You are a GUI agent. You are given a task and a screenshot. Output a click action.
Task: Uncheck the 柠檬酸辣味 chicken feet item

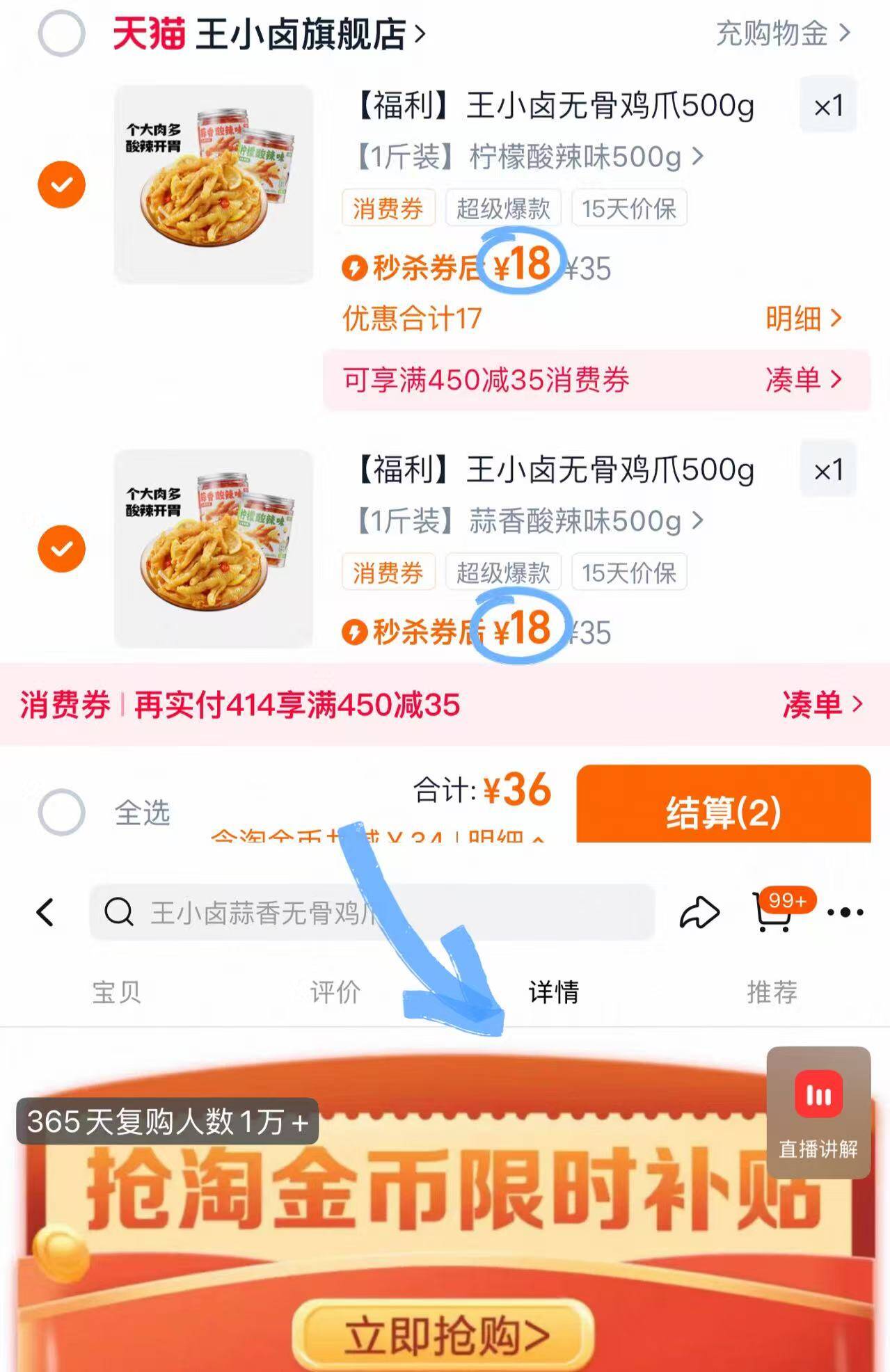coord(61,184)
